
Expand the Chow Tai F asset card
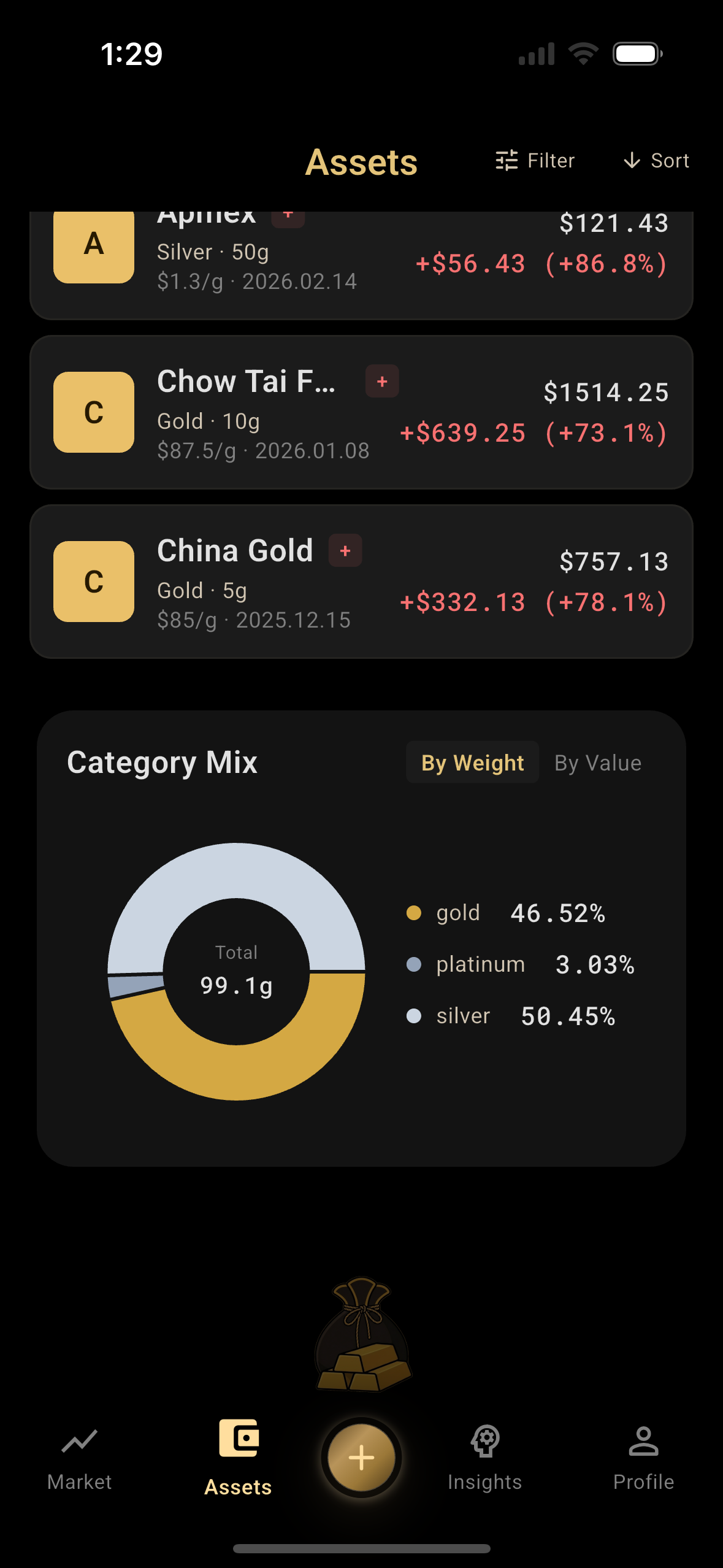click(x=361, y=411)
